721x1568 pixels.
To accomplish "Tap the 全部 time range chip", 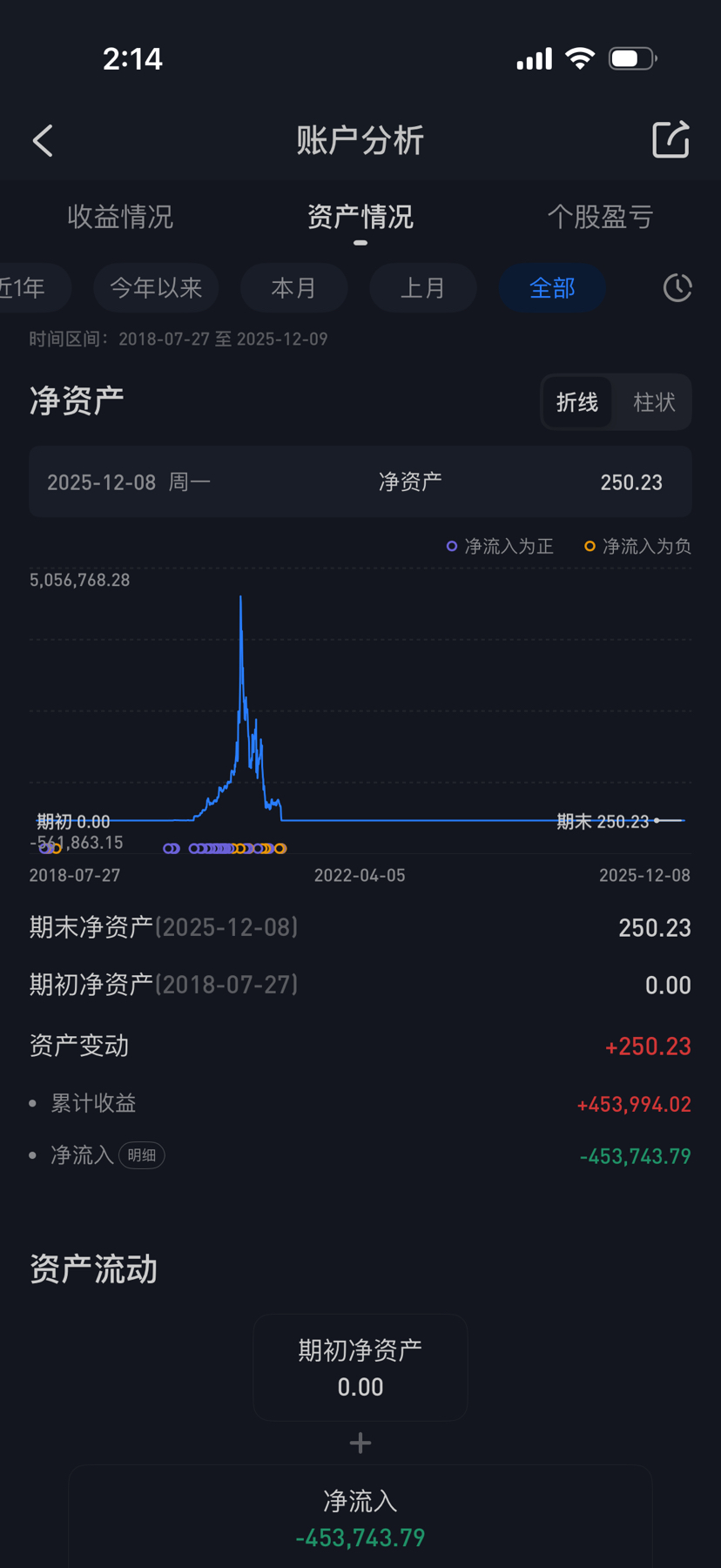I will [x=552, y=288].
